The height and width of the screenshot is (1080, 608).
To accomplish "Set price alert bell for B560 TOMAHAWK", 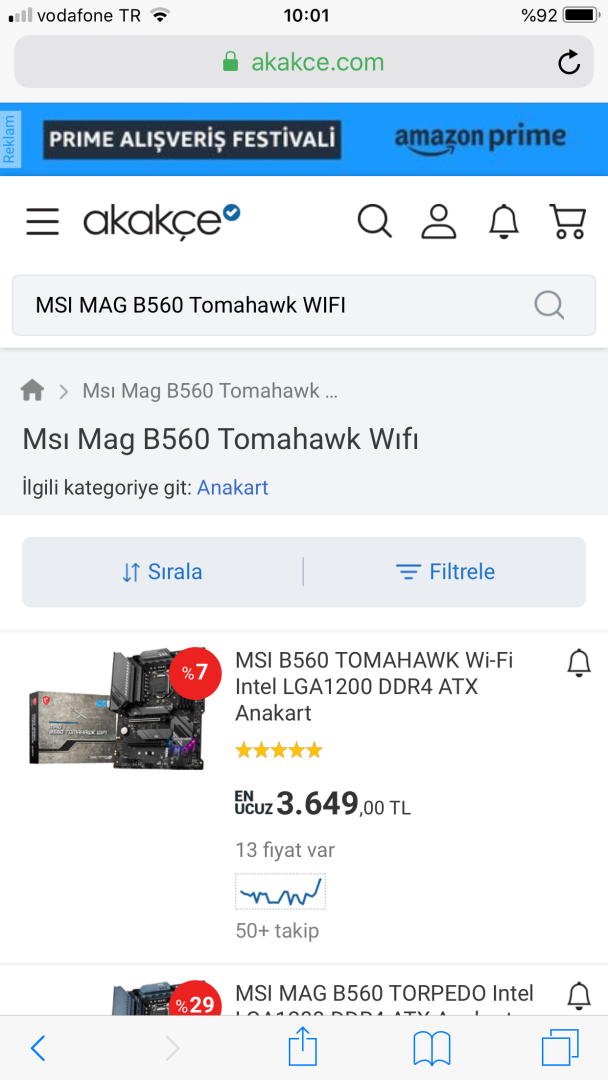I will [x=579, y=662].
